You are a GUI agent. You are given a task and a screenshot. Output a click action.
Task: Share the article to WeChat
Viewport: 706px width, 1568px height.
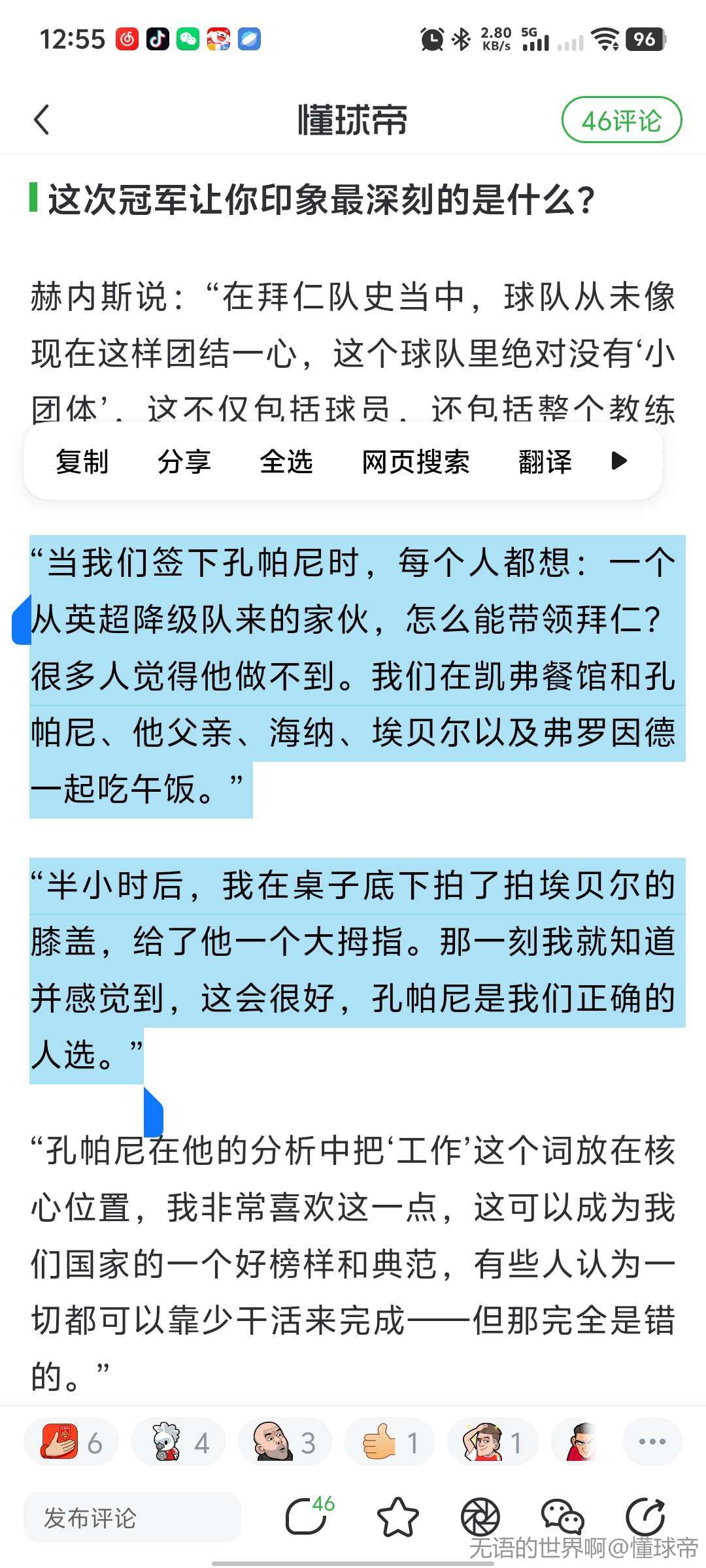click(x=562, y=1517)
